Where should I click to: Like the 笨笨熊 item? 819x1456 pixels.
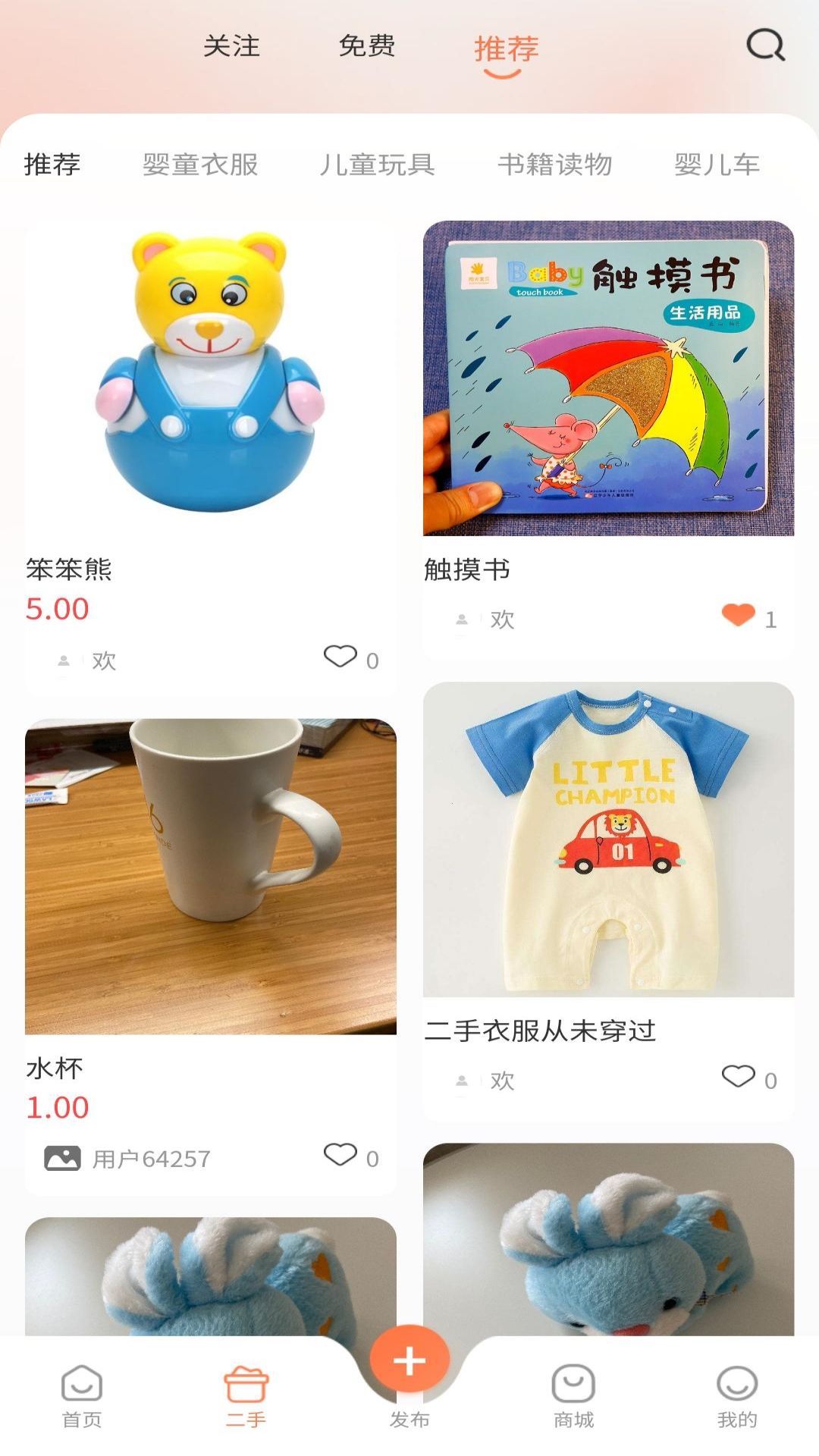[340, 657]
